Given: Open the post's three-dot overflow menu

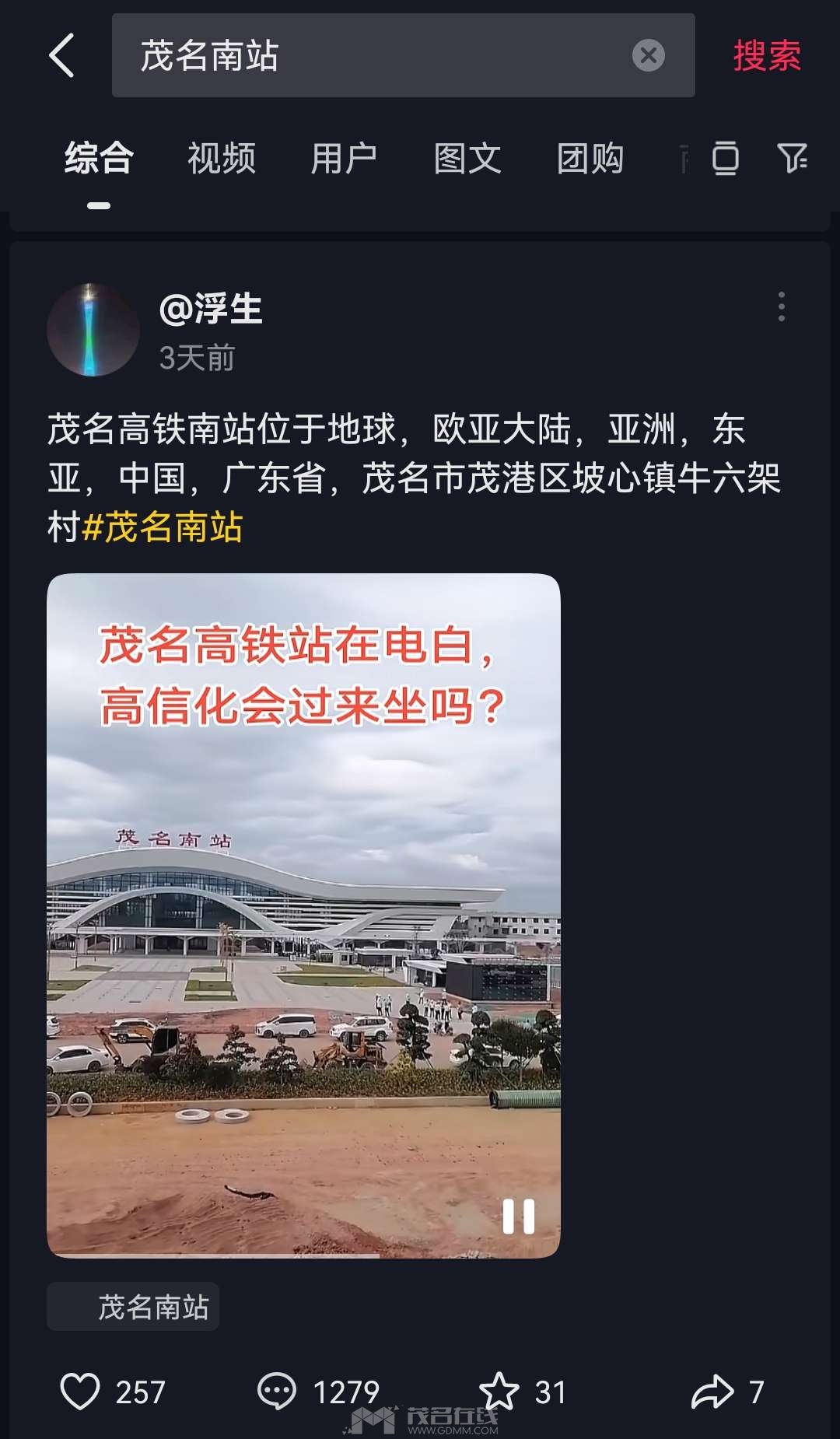Looking at the screenshot, I should click(782, 307).
